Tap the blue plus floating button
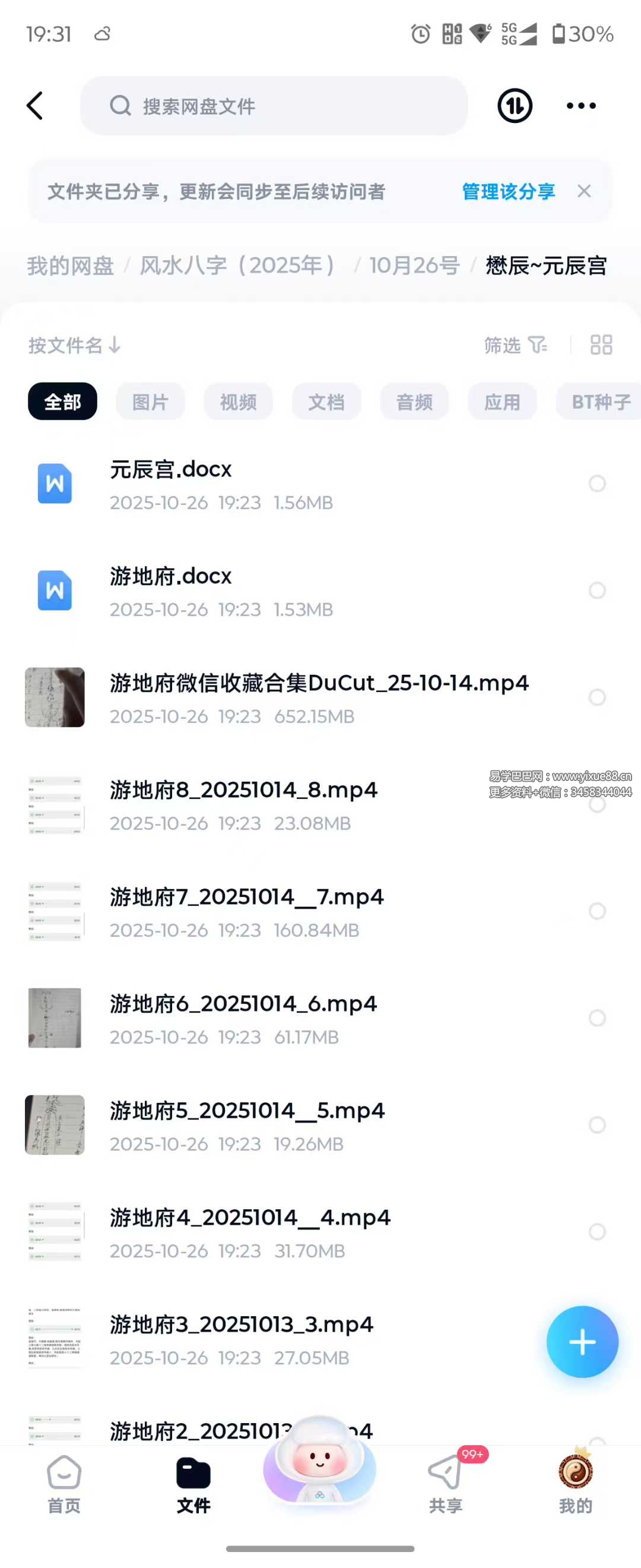Screen dimensions: 641x1568 pos(582,1342)
